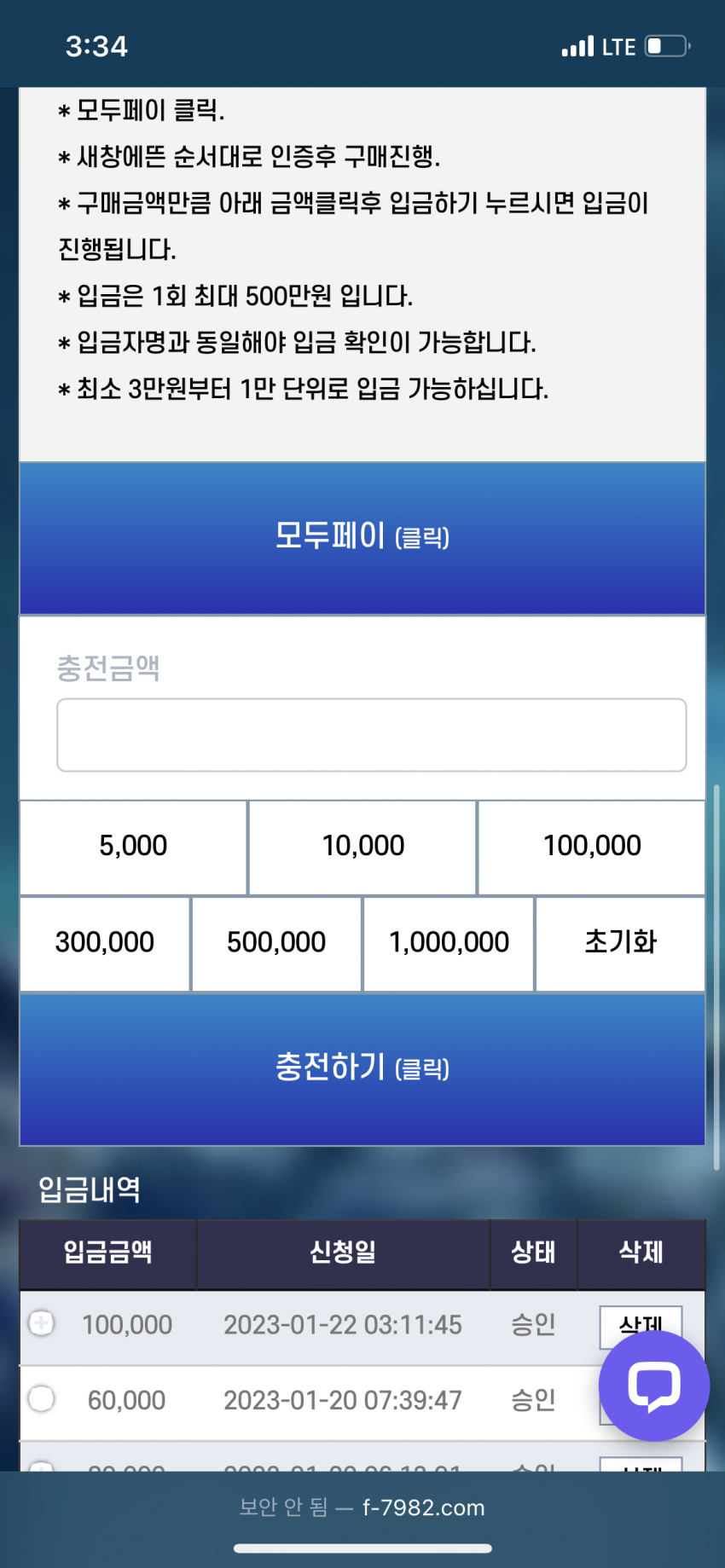Expand the 100,000 deposit row
Image resolution: width=725 pixels, height=1568 pixels.
pyautogui.click(x=42, y=1323)
